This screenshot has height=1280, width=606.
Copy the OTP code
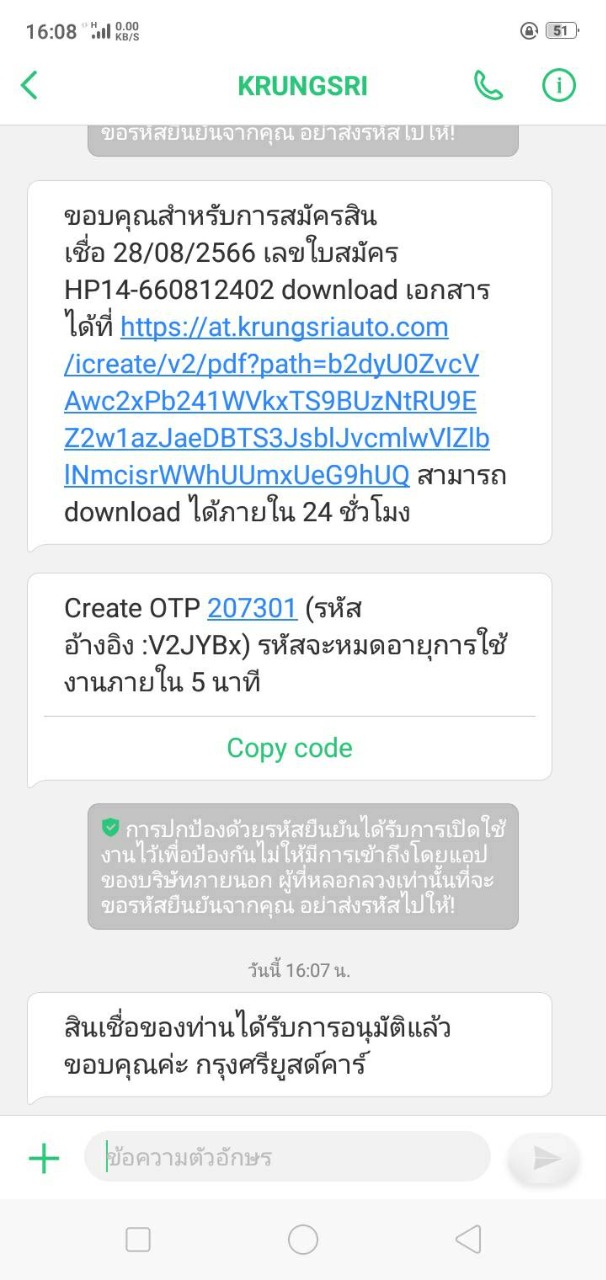click(289, 748)
